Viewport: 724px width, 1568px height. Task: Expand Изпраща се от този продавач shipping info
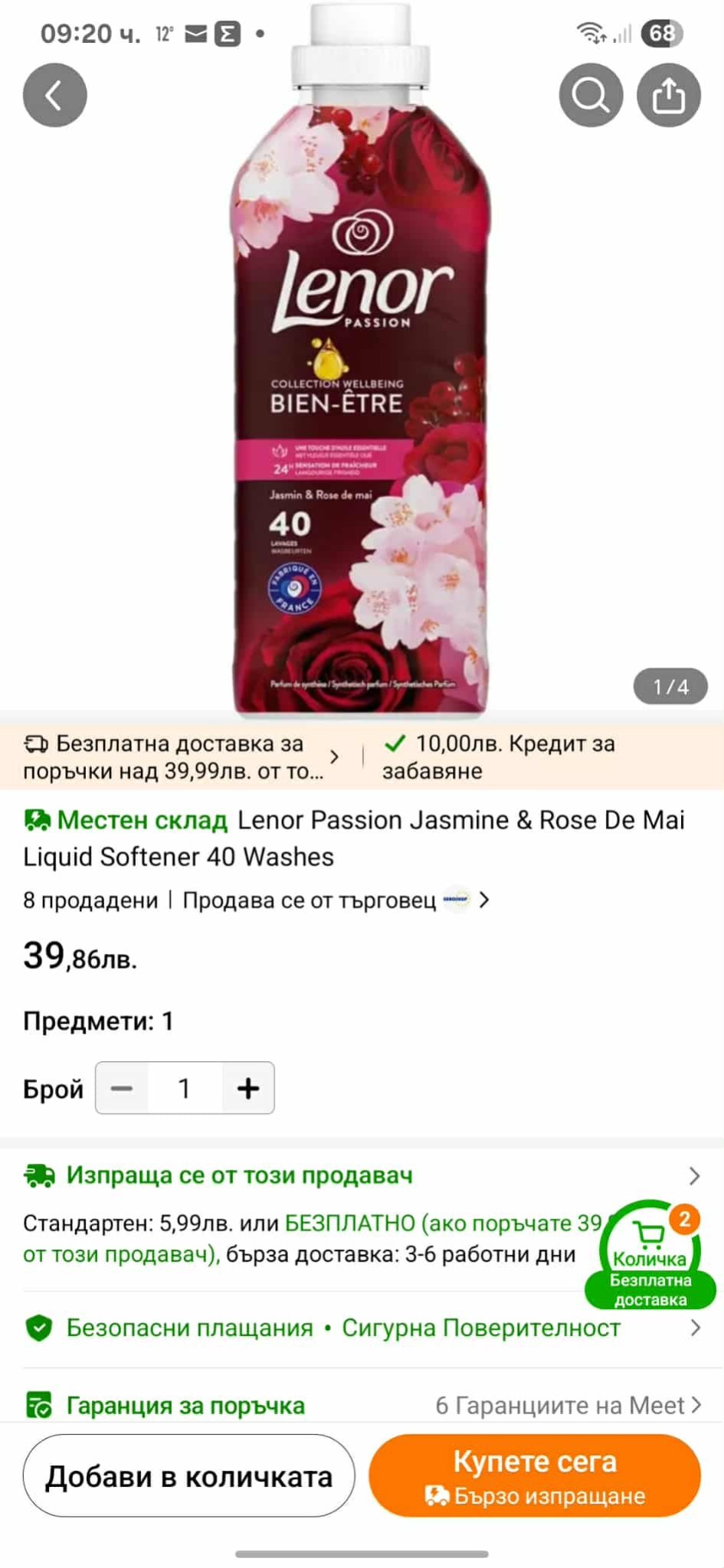[360, 1175]
